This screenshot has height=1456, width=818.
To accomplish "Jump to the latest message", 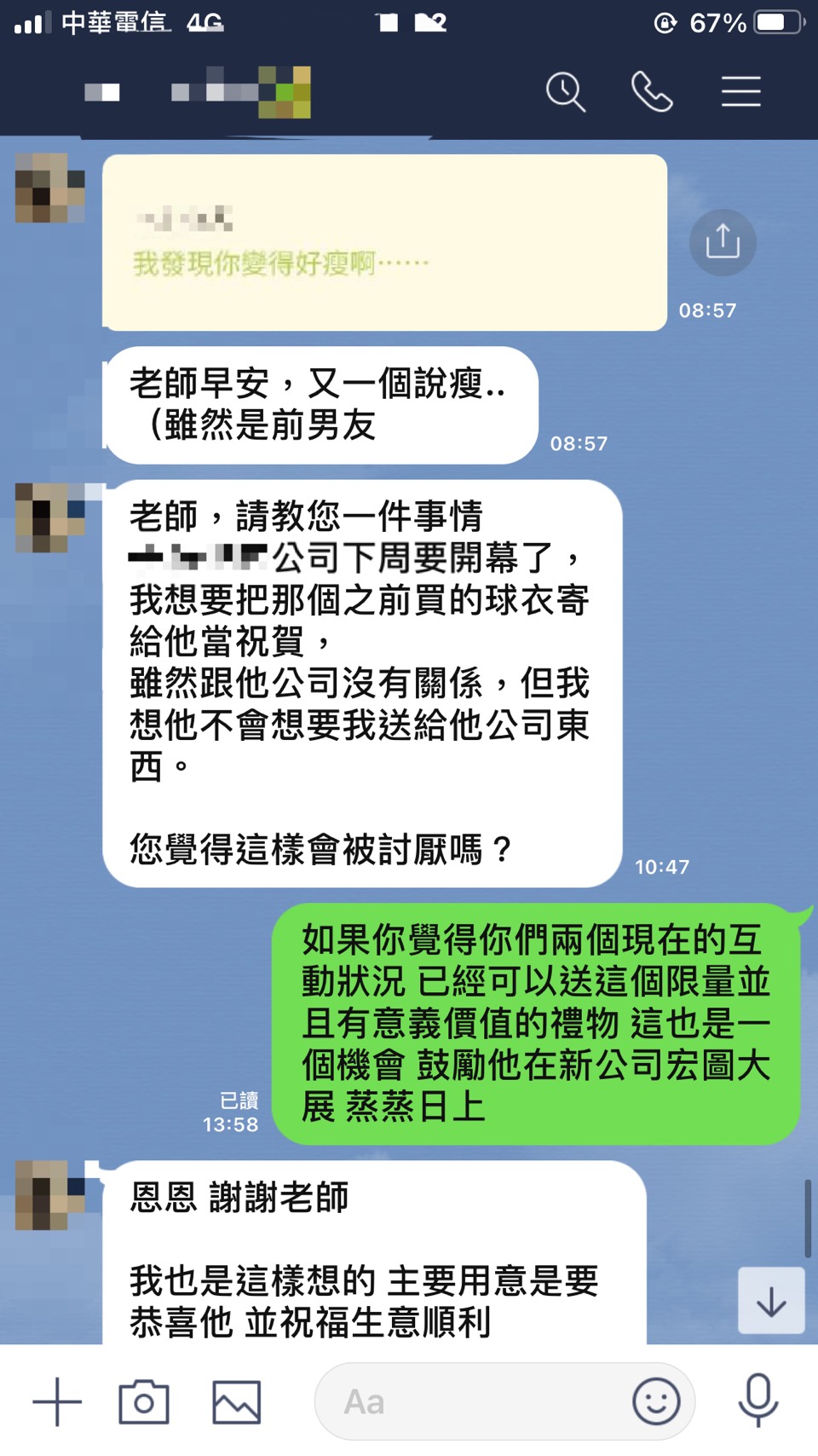I will (x=771, y=1301).
